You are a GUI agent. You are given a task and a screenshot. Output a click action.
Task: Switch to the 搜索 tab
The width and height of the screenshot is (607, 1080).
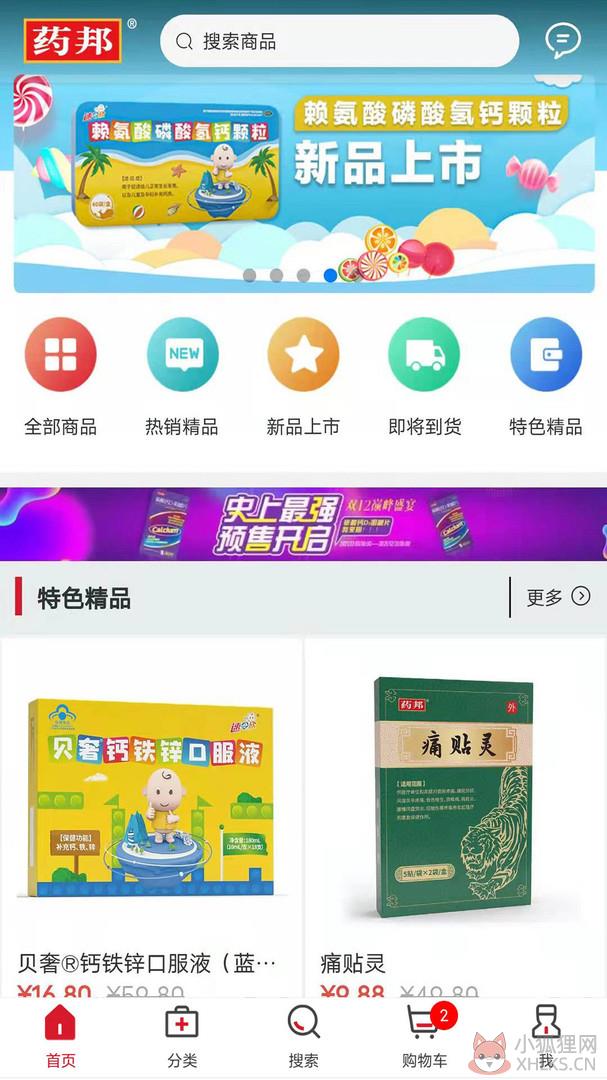pos(303,1038)
